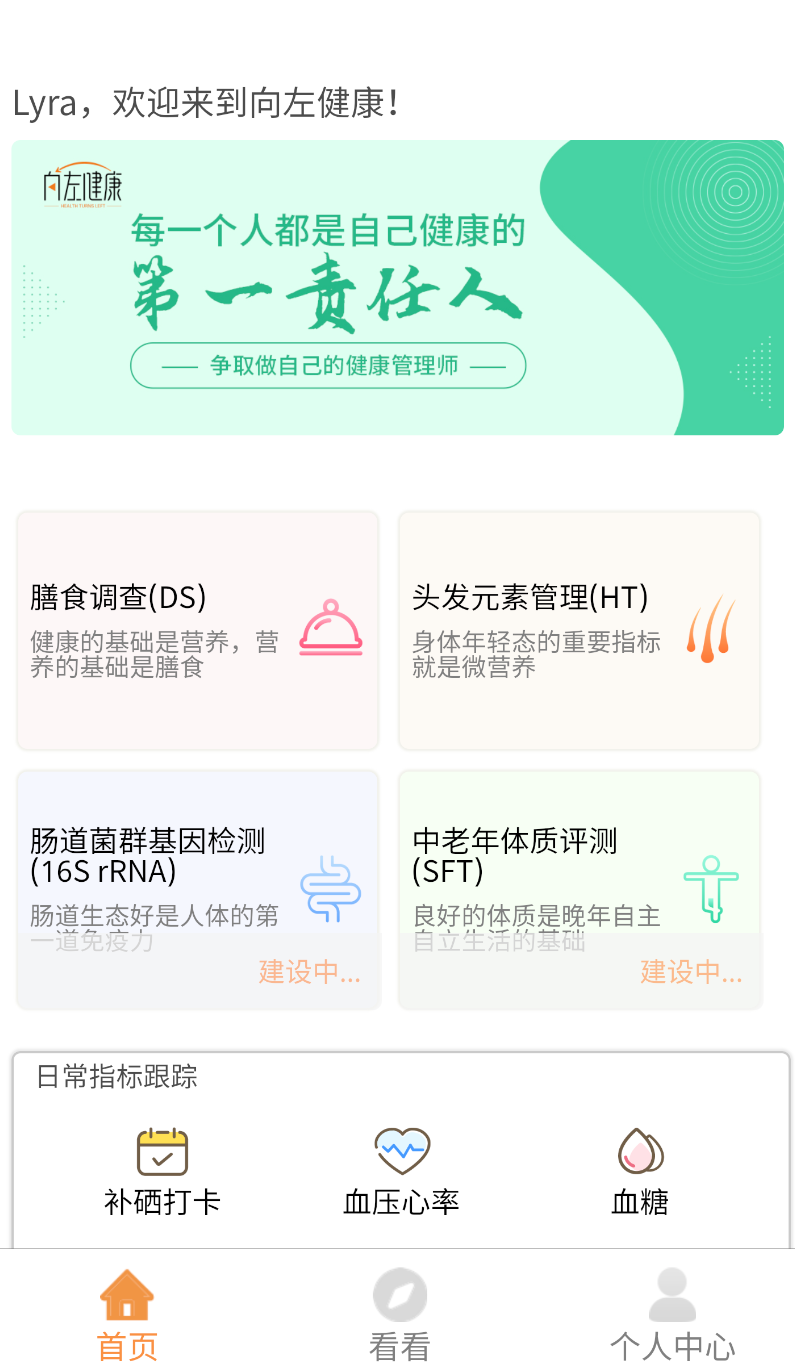Tap the 争取做自己的健康管理师 banner slogan

329,365
